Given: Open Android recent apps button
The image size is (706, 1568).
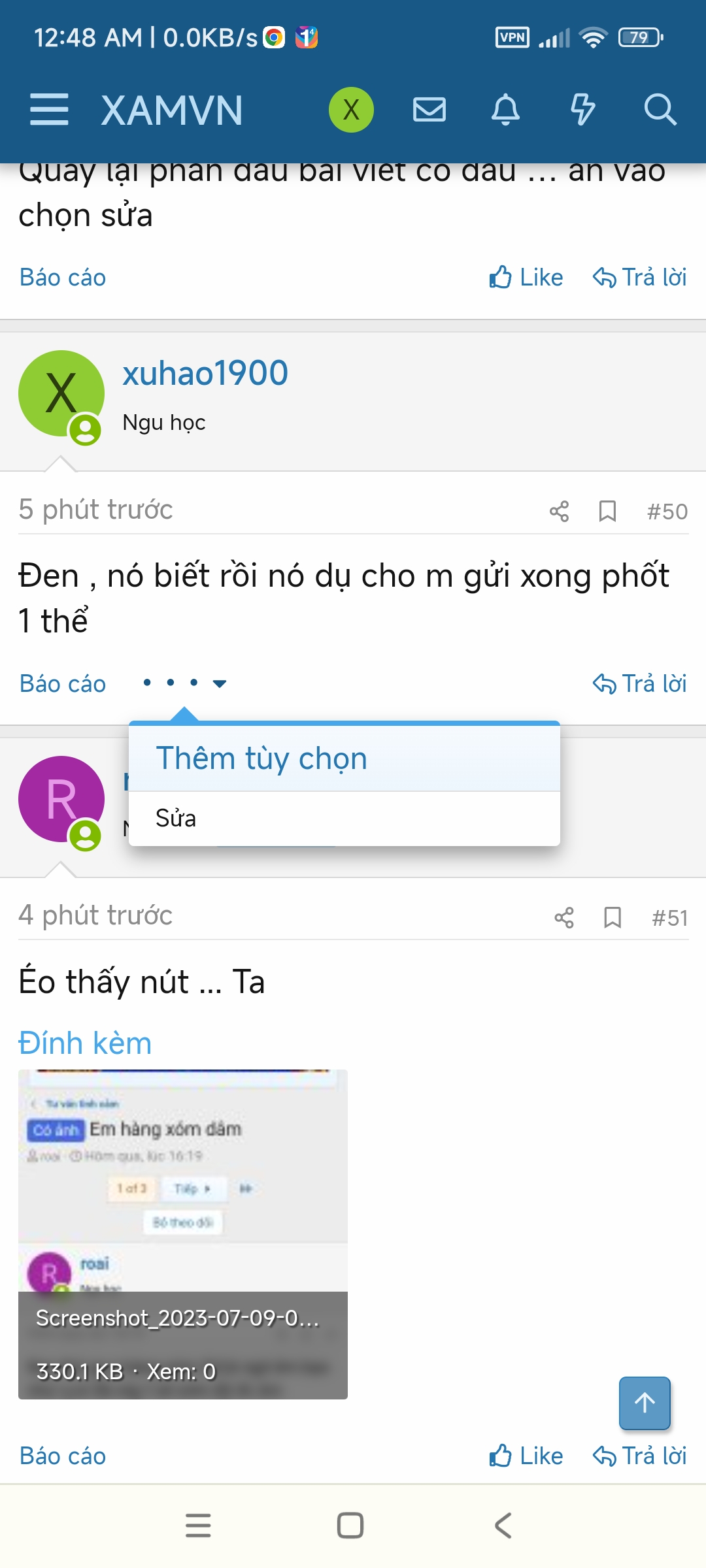Looking at the screenshot, I should (x=199, y=1526).
